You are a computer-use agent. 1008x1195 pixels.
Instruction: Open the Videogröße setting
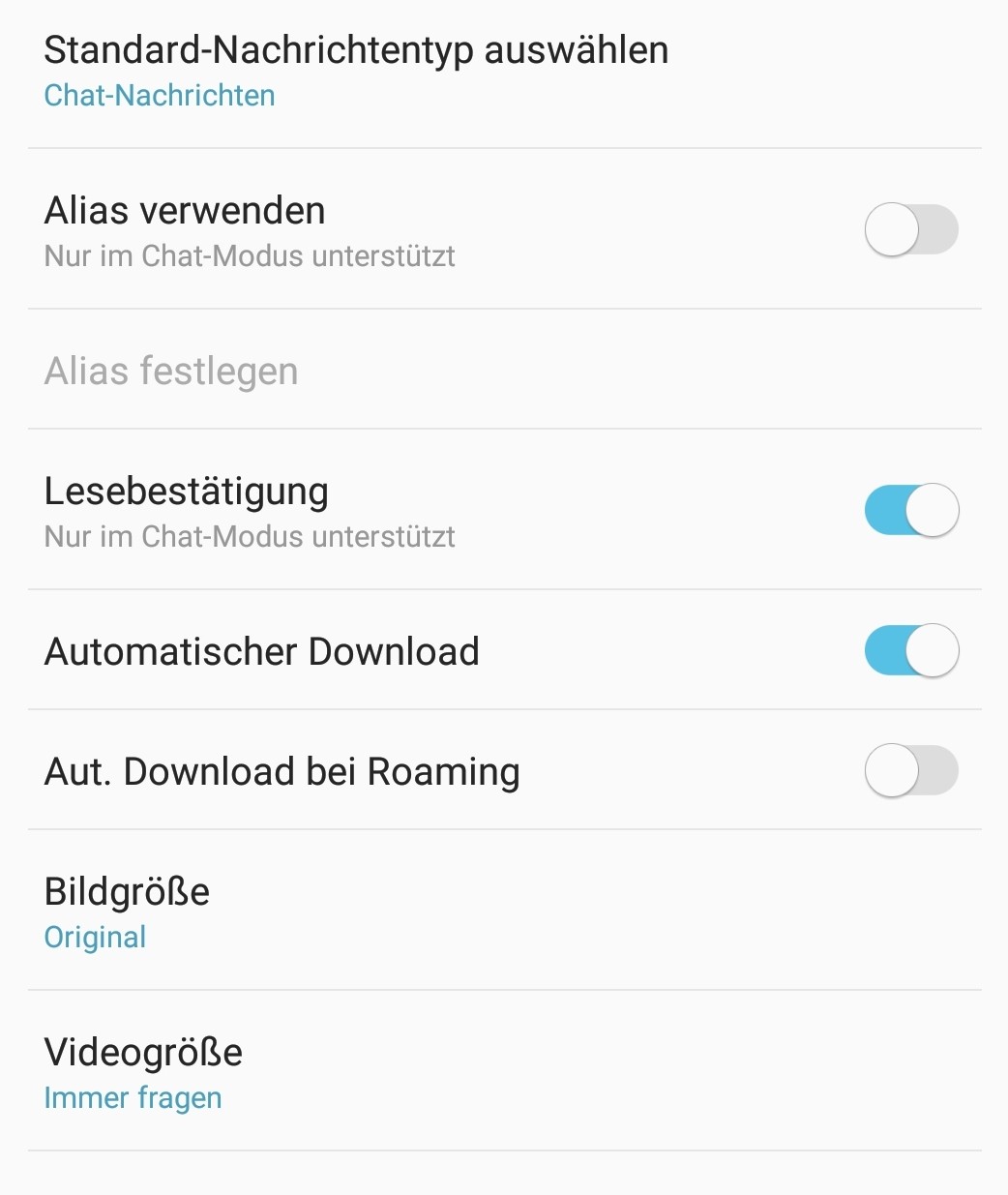tap(143, 1072)
